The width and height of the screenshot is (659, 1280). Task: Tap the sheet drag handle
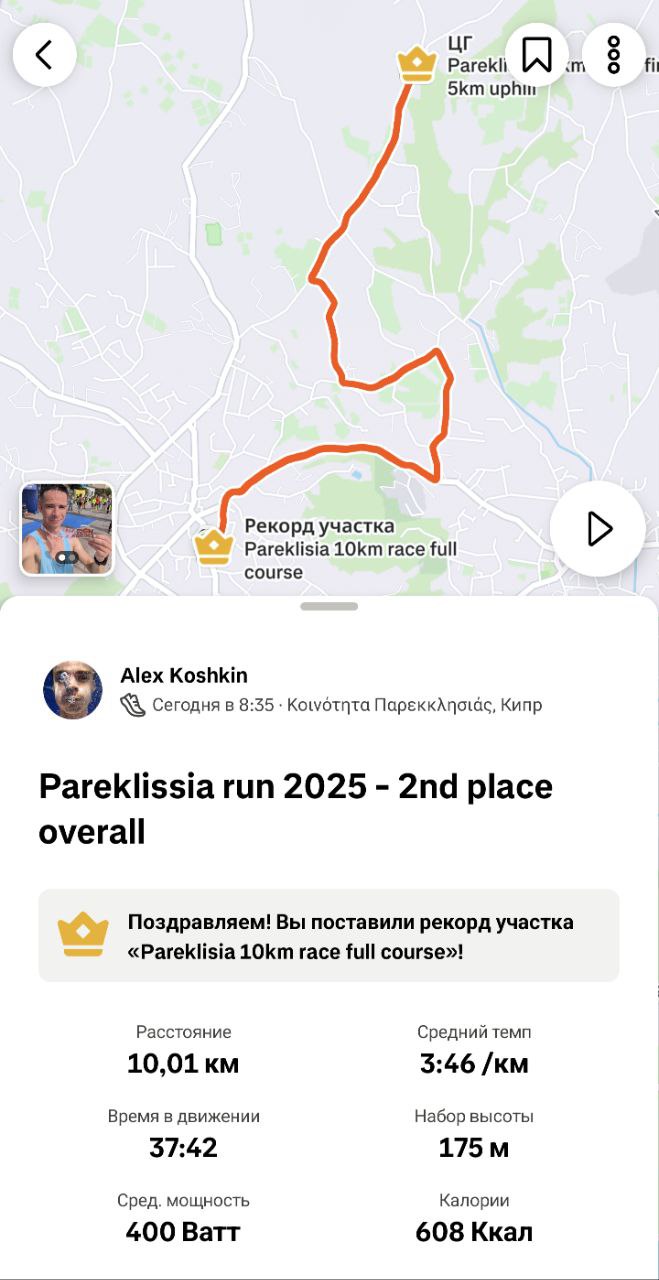(329, 606)
